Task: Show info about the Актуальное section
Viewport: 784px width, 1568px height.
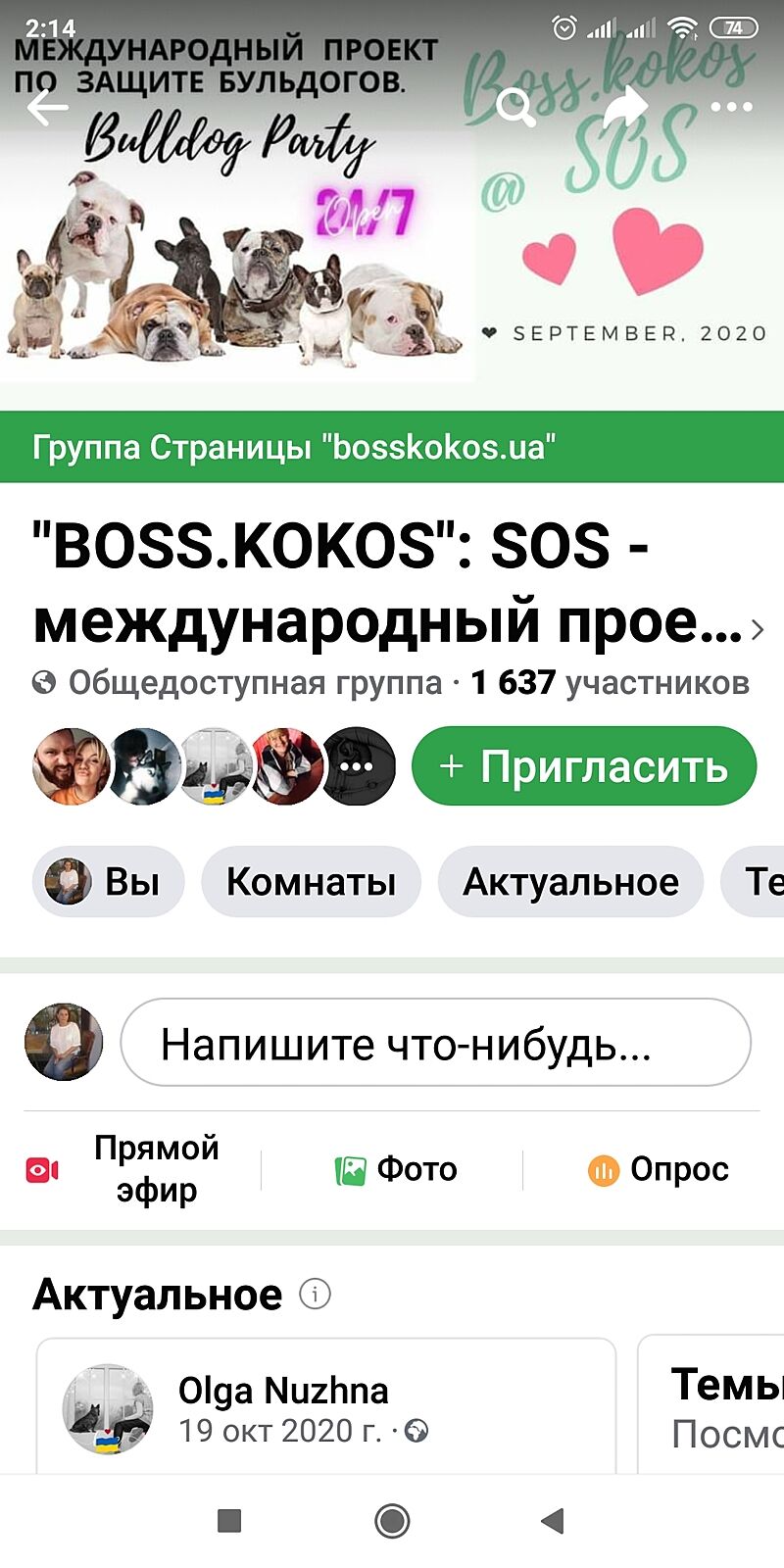Action: coord(315,1294)
